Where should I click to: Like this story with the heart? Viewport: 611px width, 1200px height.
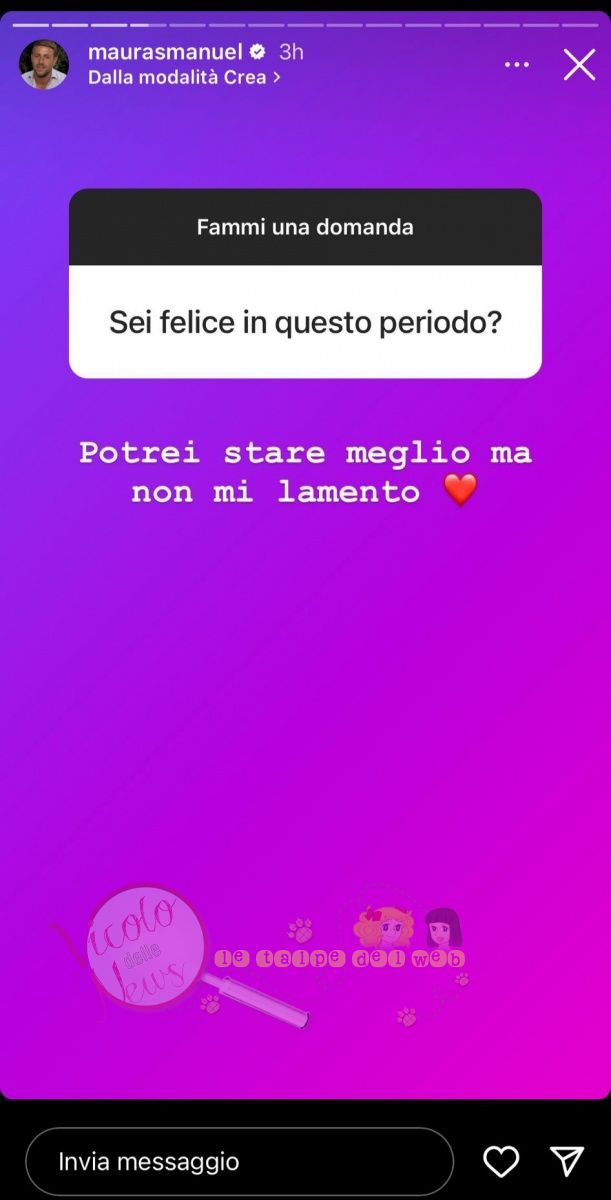pyautogui.click(x=501, y=1161)
